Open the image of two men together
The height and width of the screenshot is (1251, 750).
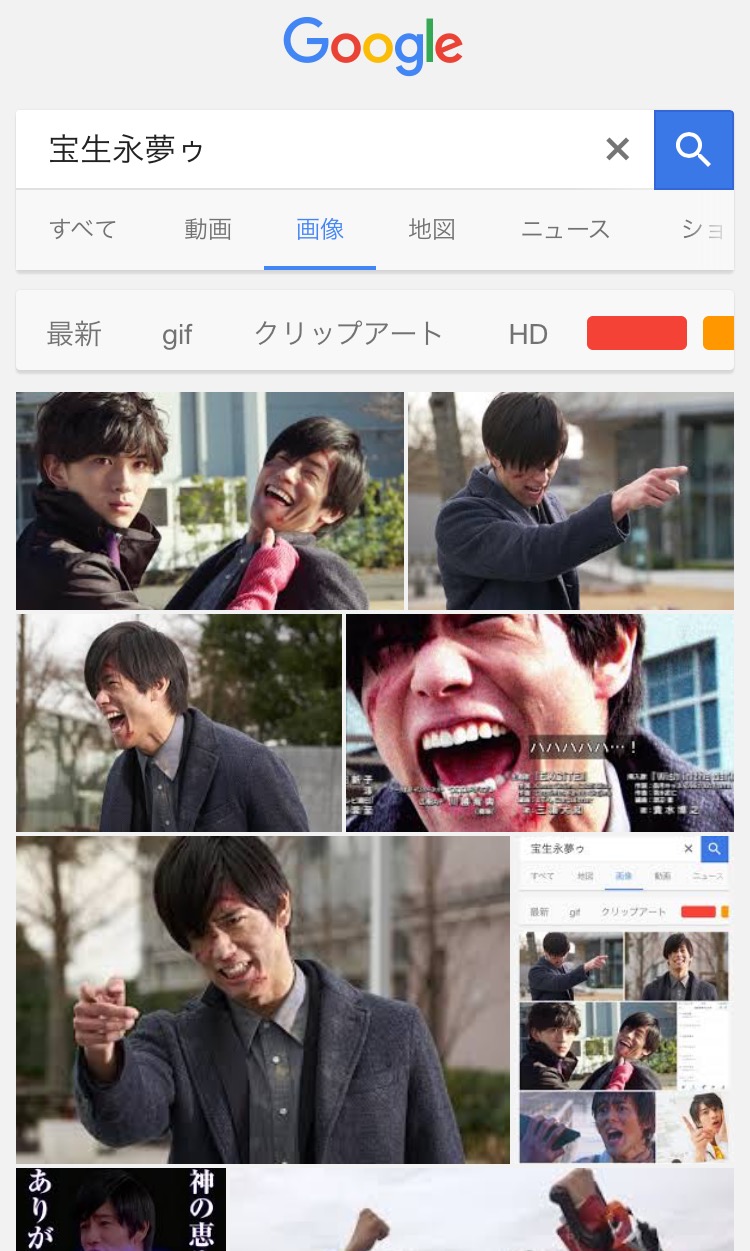coord(210,501)
